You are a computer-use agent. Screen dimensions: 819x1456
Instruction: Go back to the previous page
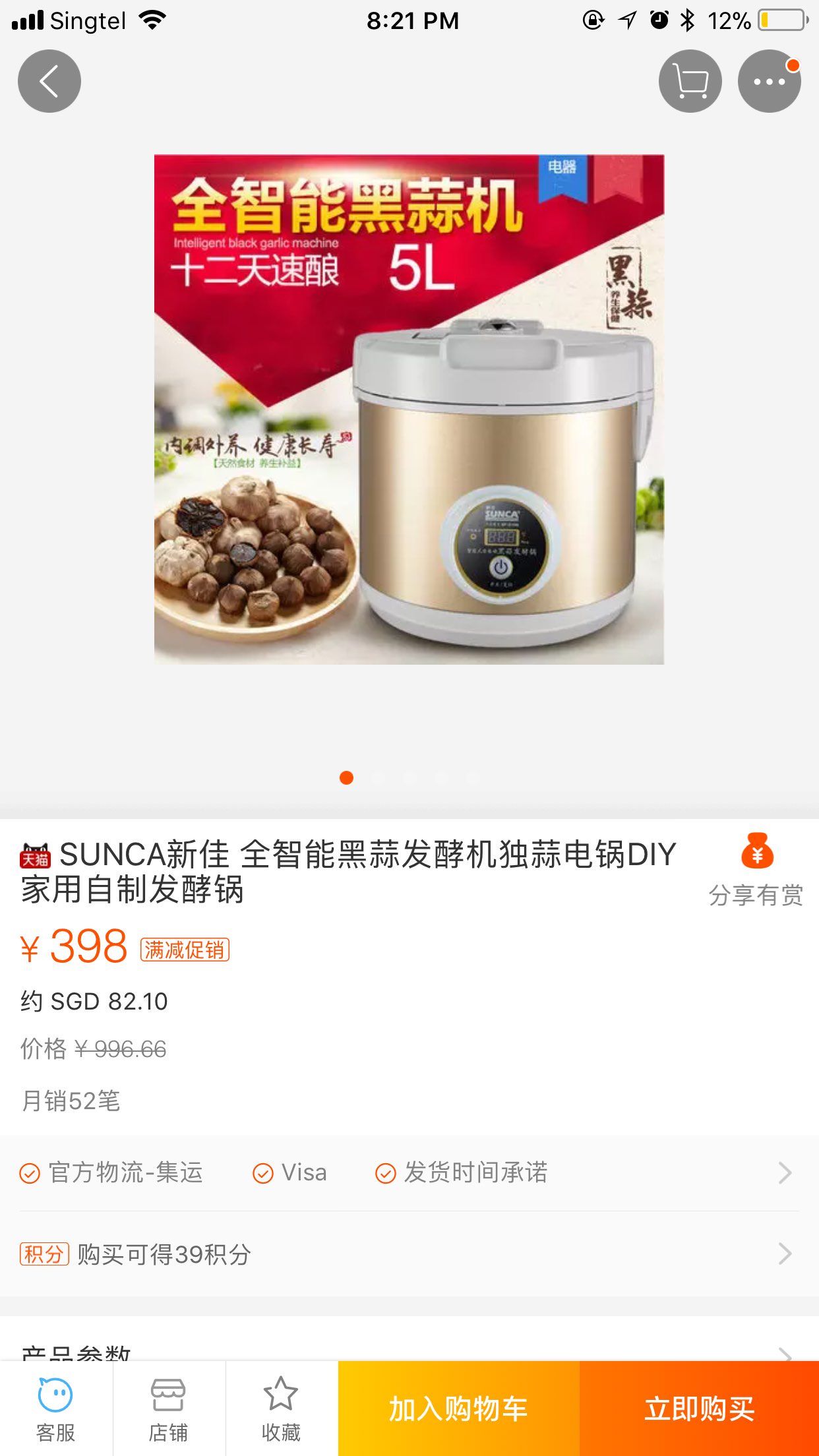[x=49, y=81]
